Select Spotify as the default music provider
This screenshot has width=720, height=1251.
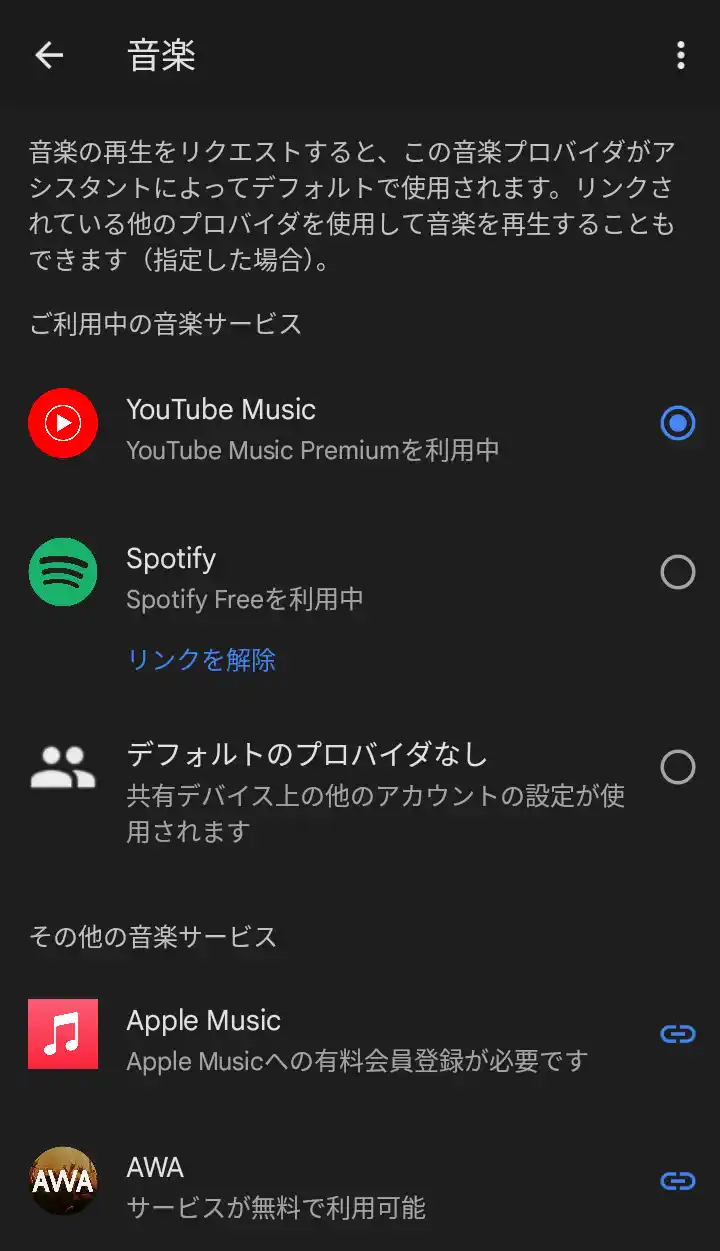tap(677, 572)
